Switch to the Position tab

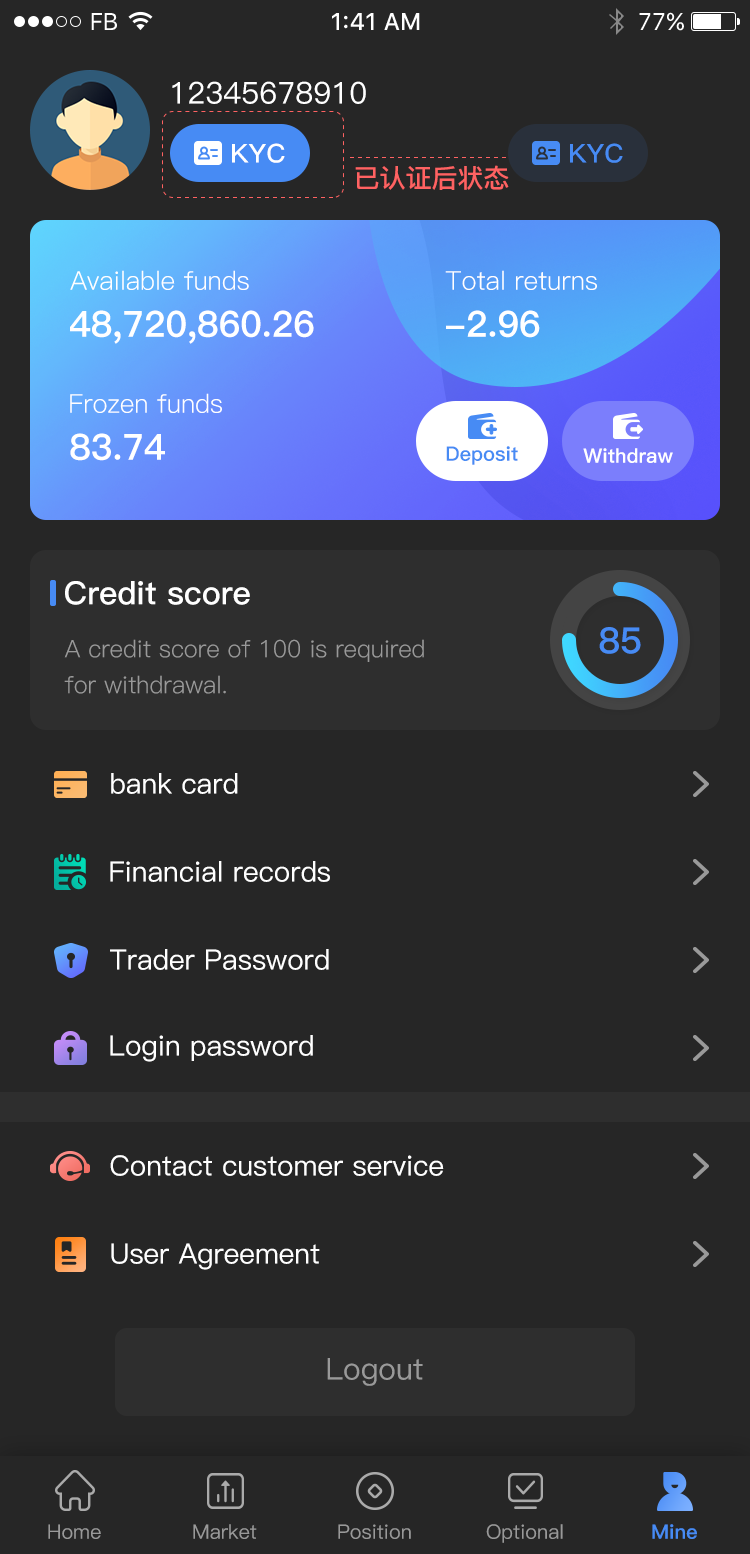click(x=375, y=1505)
